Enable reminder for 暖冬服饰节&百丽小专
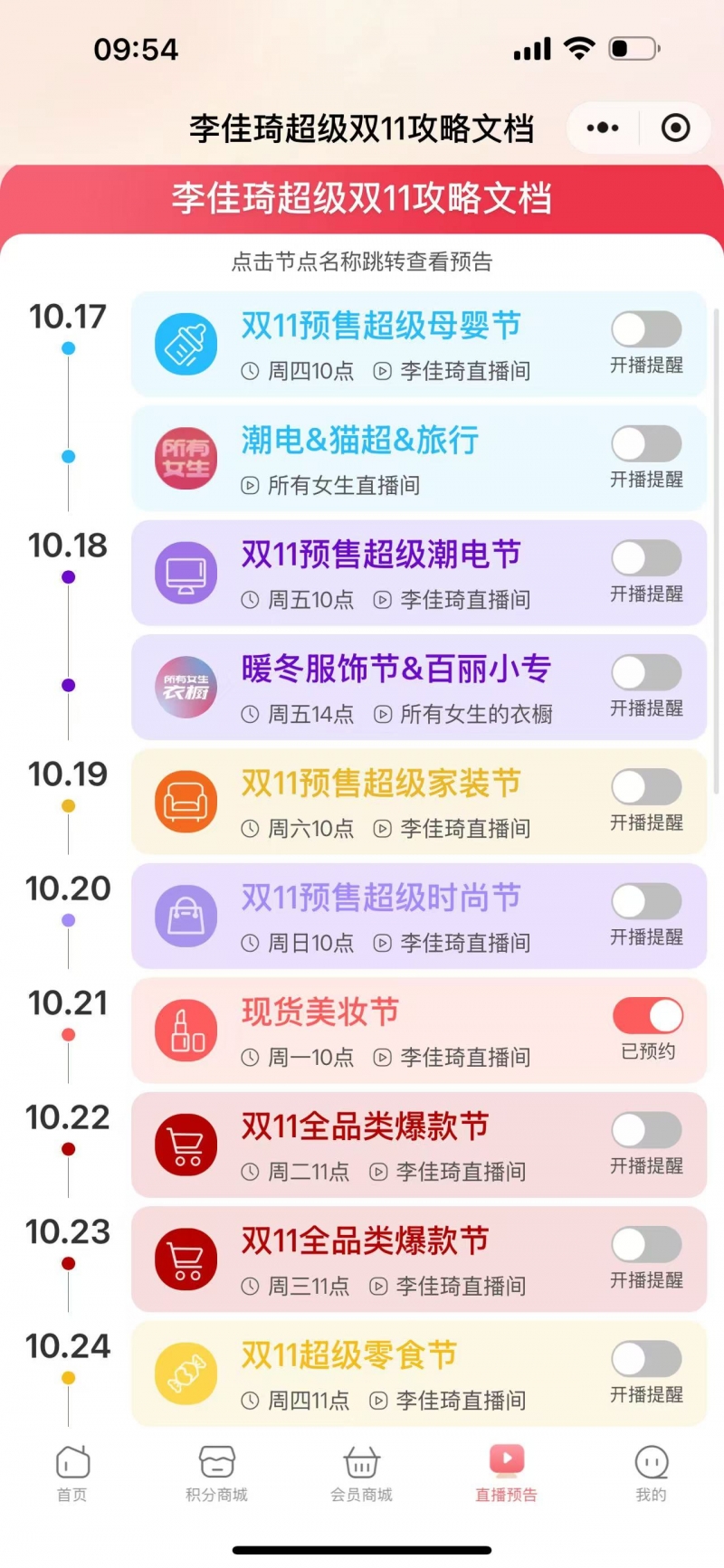724x1568 pixels. coord(646,672)
